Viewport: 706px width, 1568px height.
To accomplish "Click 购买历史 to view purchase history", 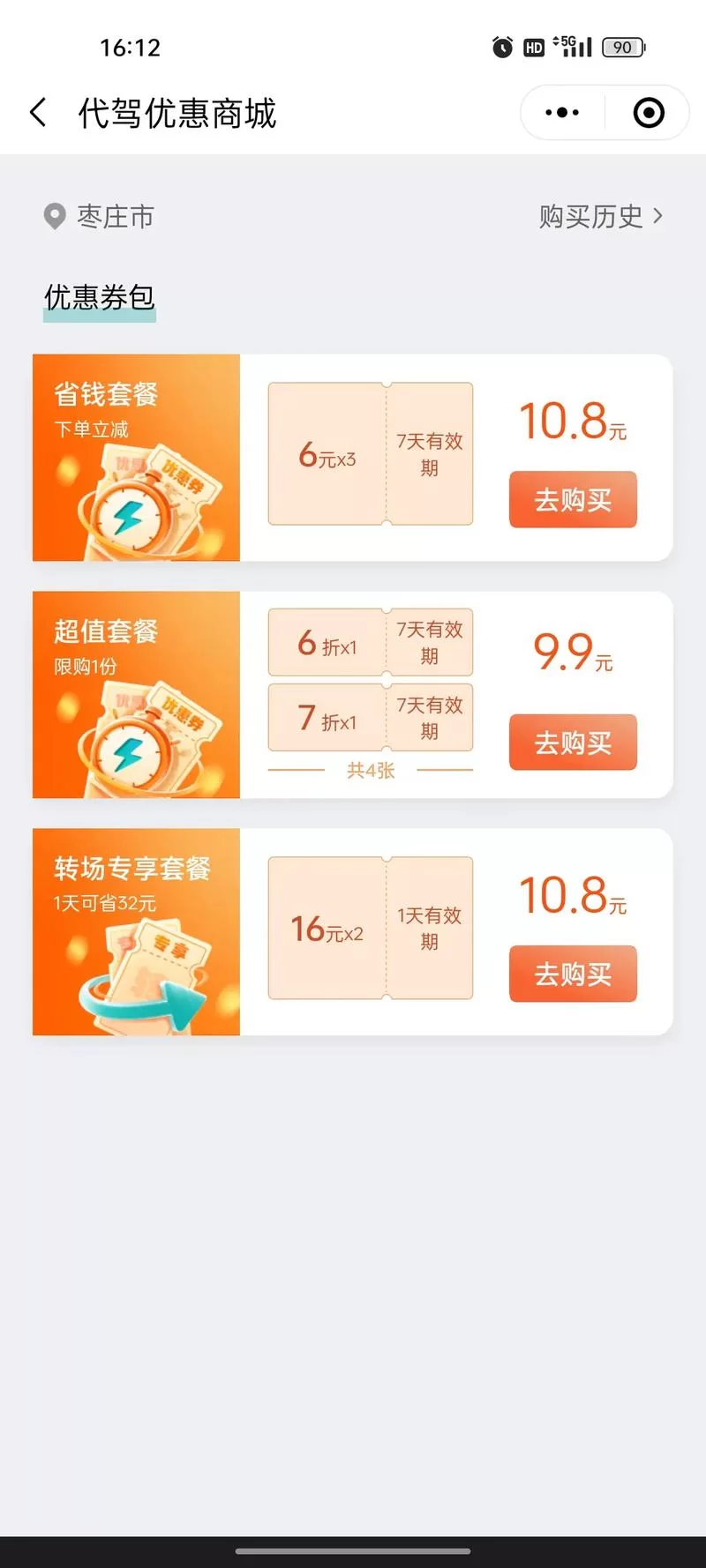I will click(x=590, y=217).
